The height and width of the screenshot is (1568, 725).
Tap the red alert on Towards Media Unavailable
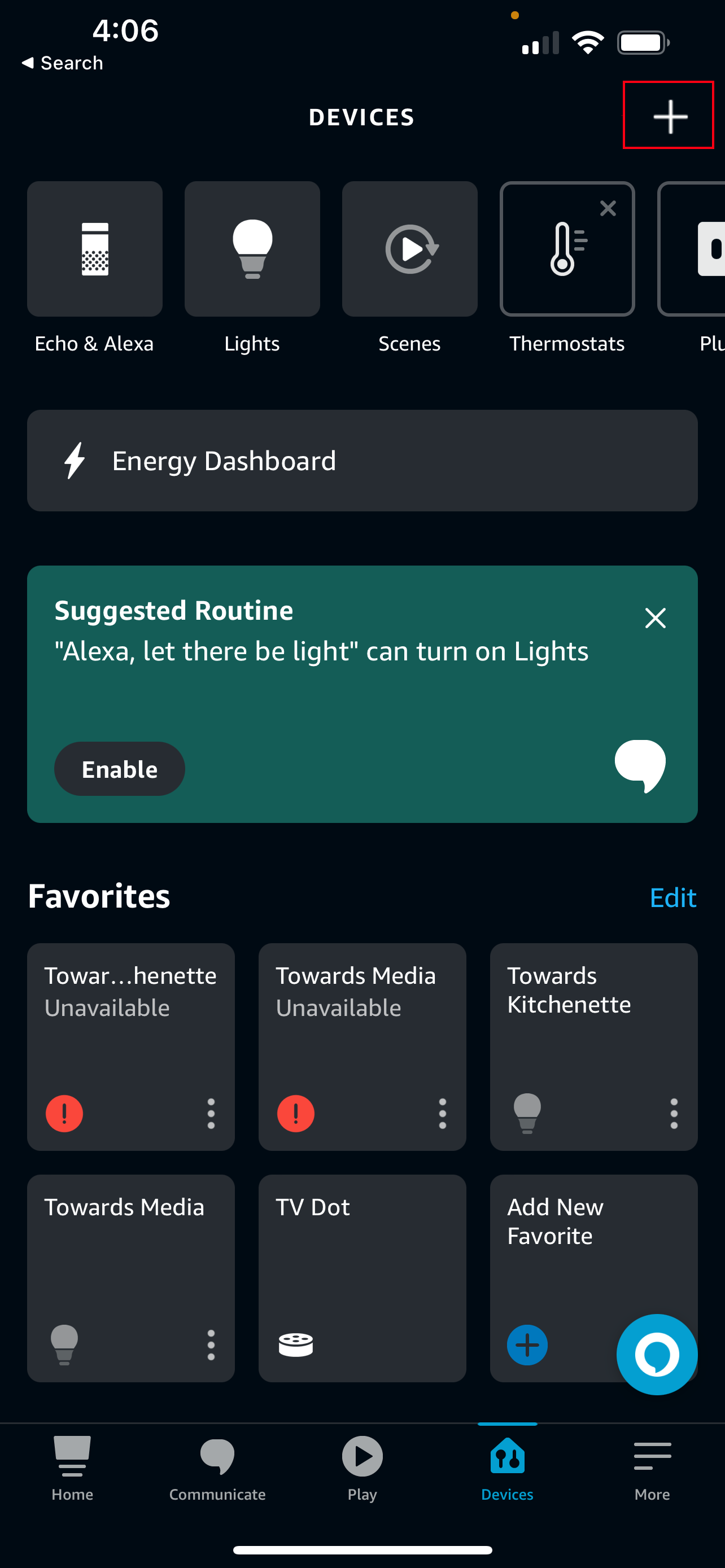click(x=295, y=1114)
